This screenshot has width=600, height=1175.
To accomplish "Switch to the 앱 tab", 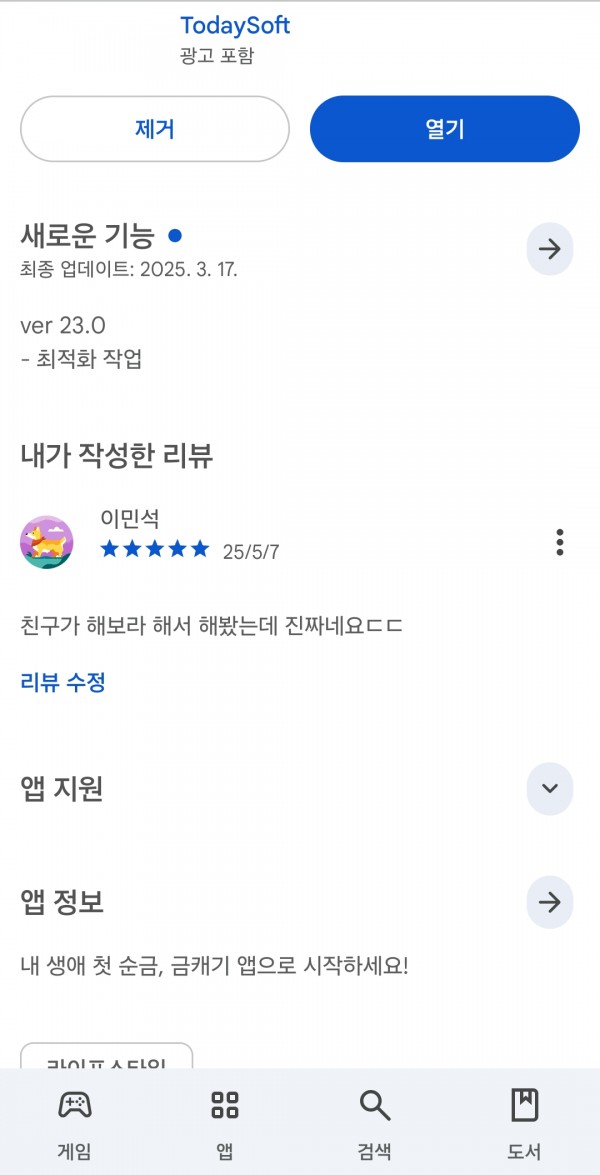I will pos(225,1122).
